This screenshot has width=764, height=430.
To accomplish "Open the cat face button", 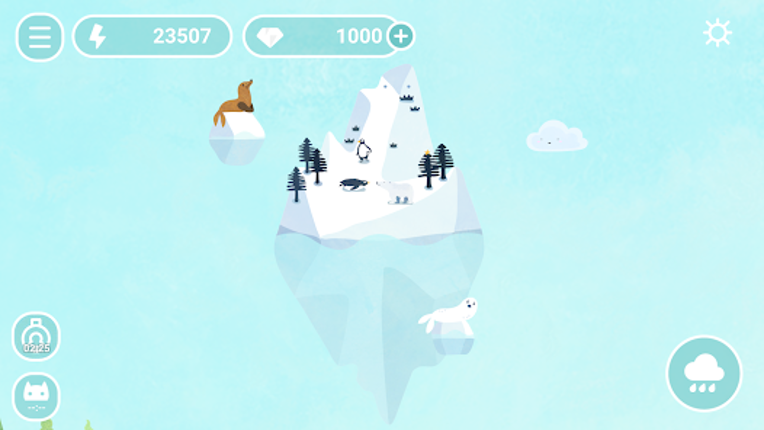I will coord(36,396).
